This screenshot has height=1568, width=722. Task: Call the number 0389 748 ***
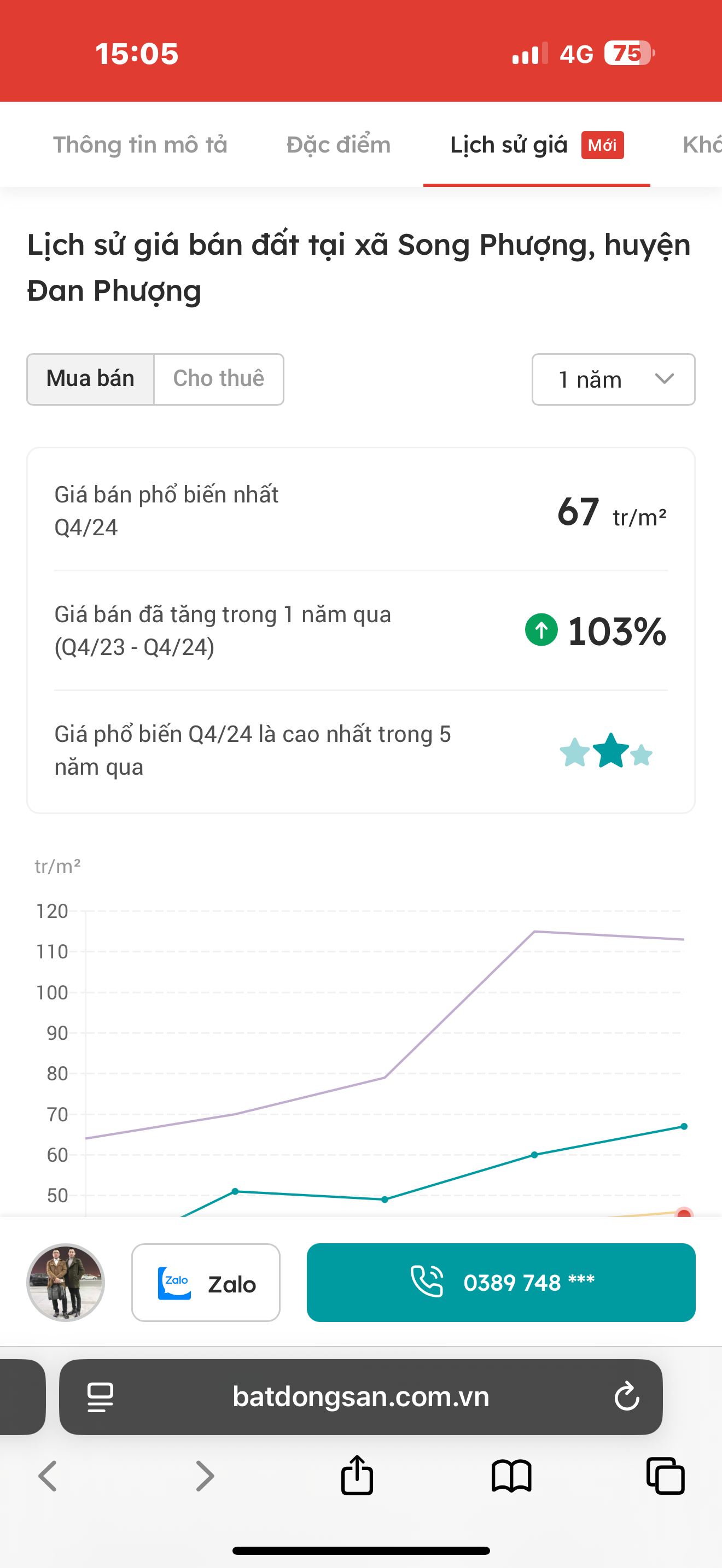pos(501,1282)
